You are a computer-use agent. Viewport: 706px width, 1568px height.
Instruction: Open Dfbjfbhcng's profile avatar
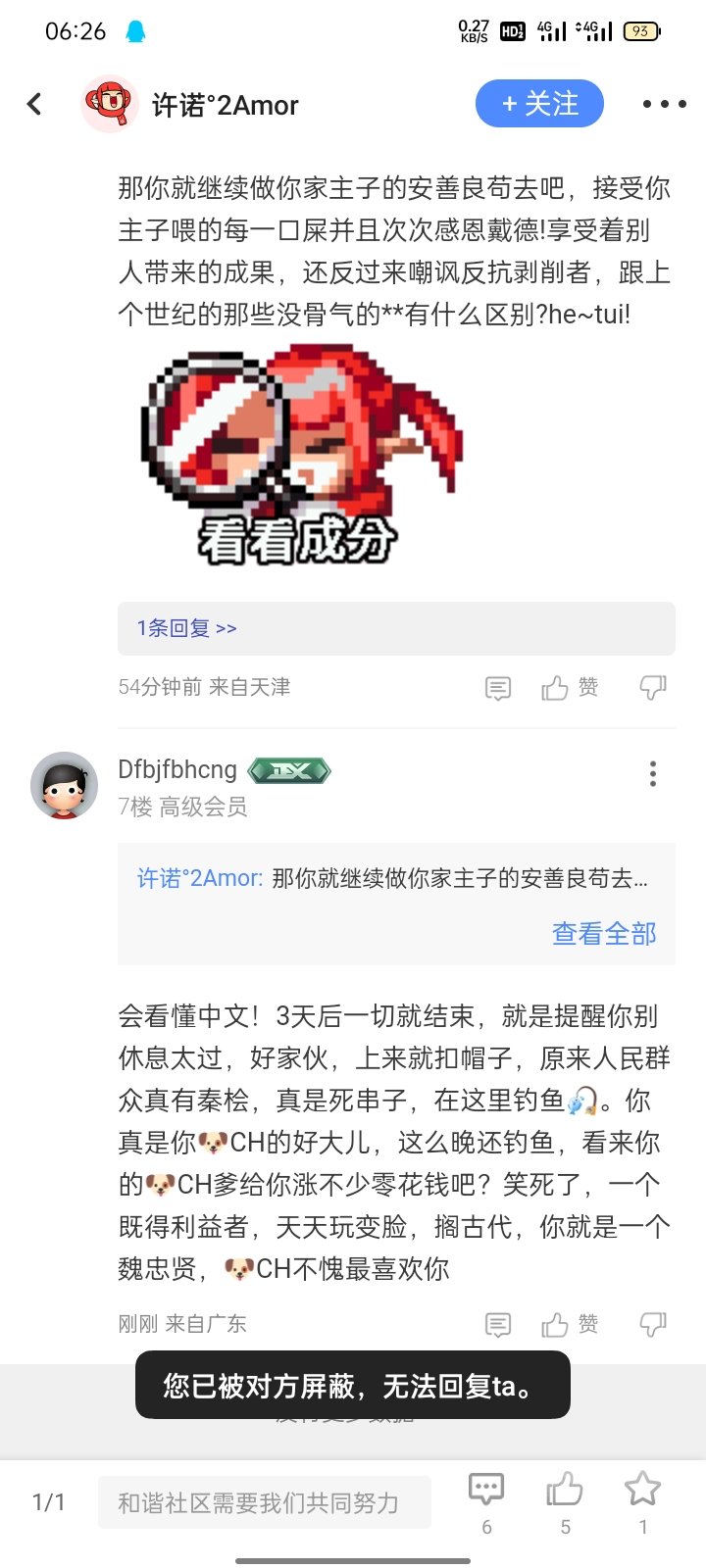[x=64, y=786]
